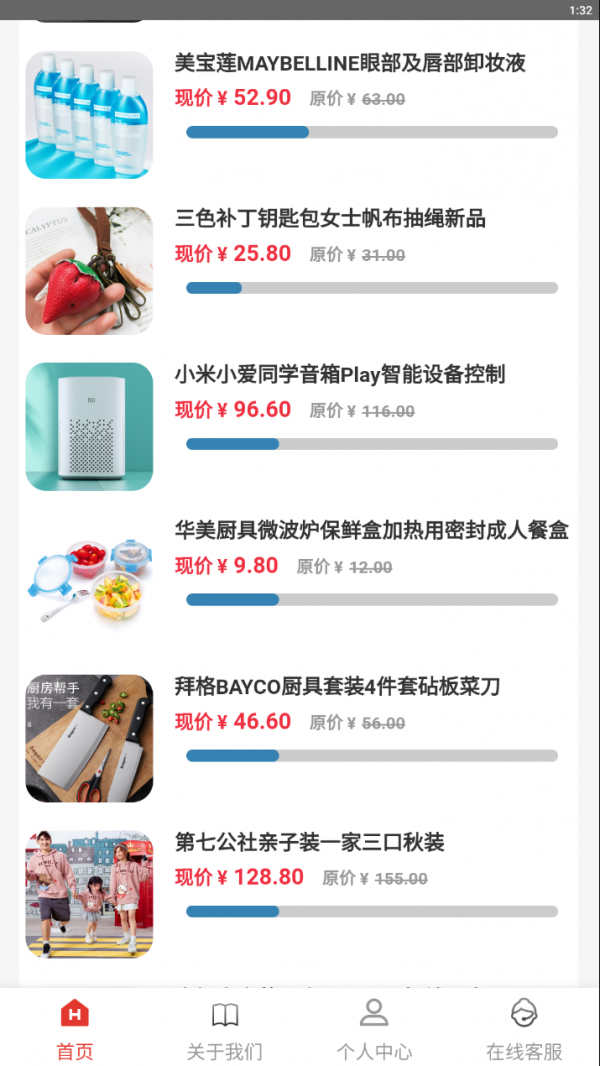This screenshot has height=1066, width=600.
Task: Go to the 首页 tab
Action: [75, 1028]
